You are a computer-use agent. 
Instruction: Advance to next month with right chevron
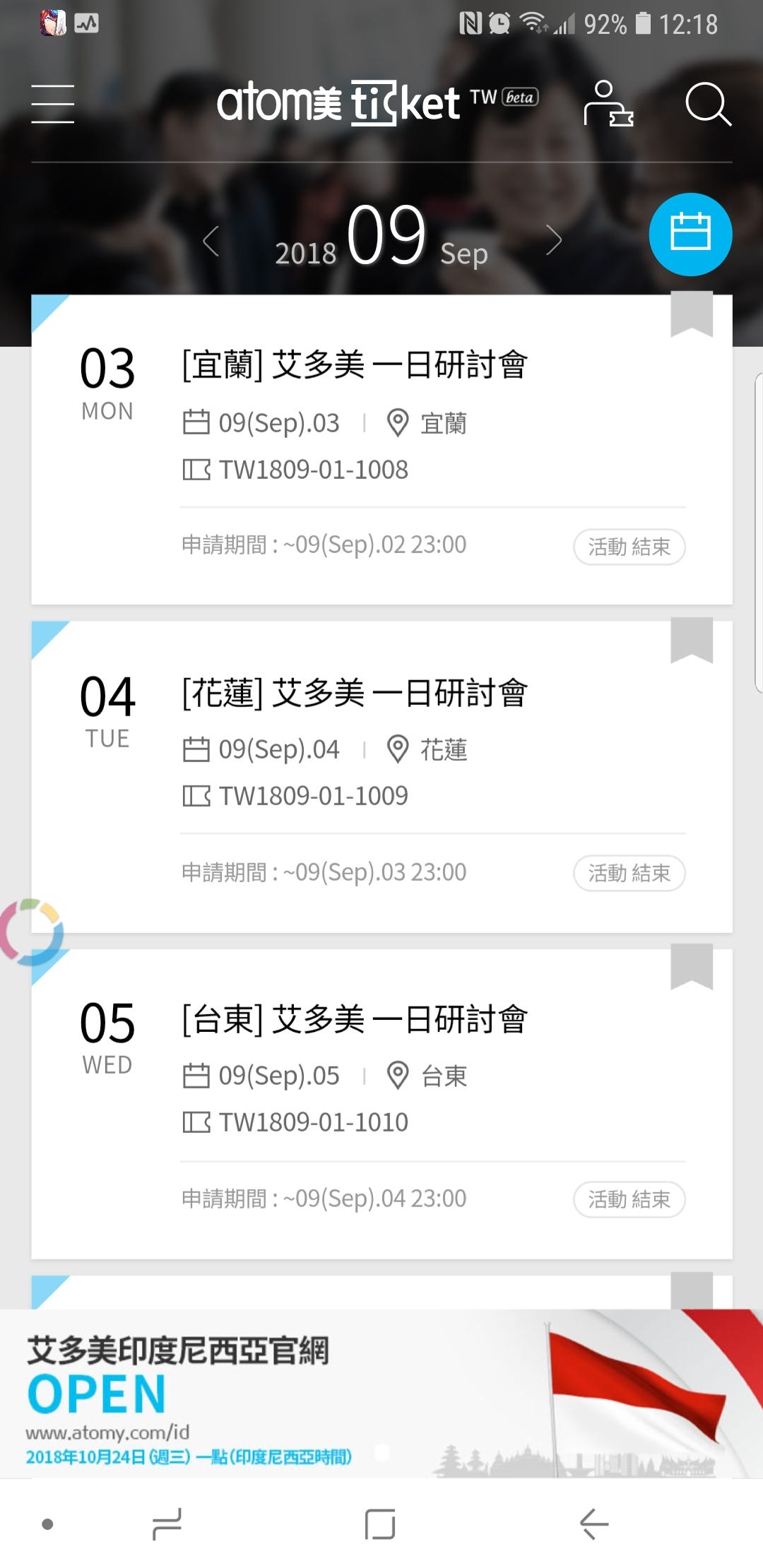(x=554, y=240)
